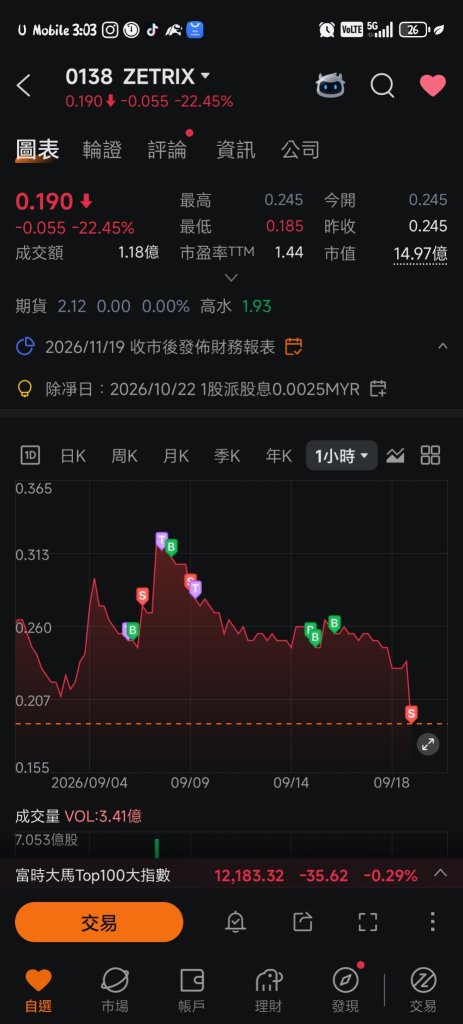Switch to the 評論 tab
Screen dimensions: 463x1024
[x=167, y=150]
